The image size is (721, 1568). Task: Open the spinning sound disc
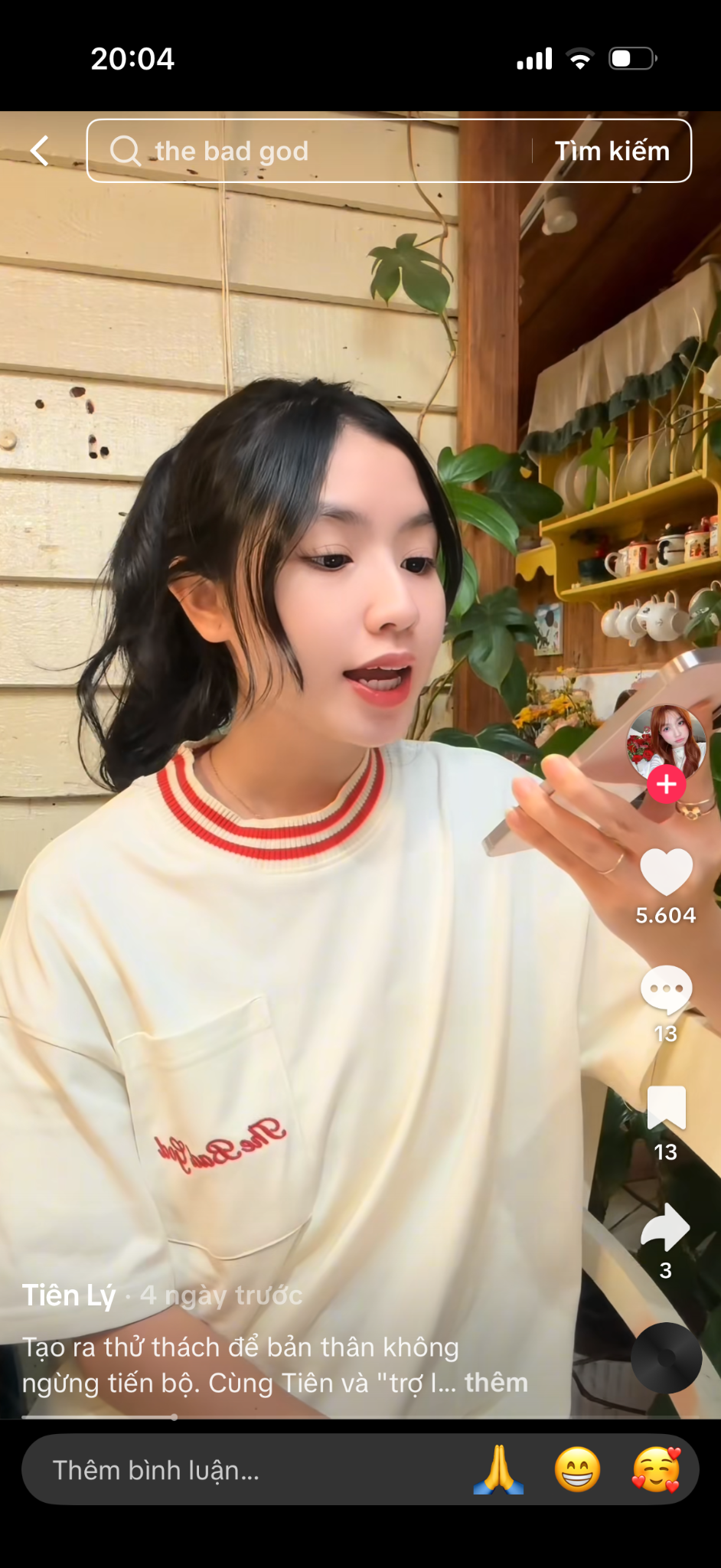click(x=666, y=1358)
